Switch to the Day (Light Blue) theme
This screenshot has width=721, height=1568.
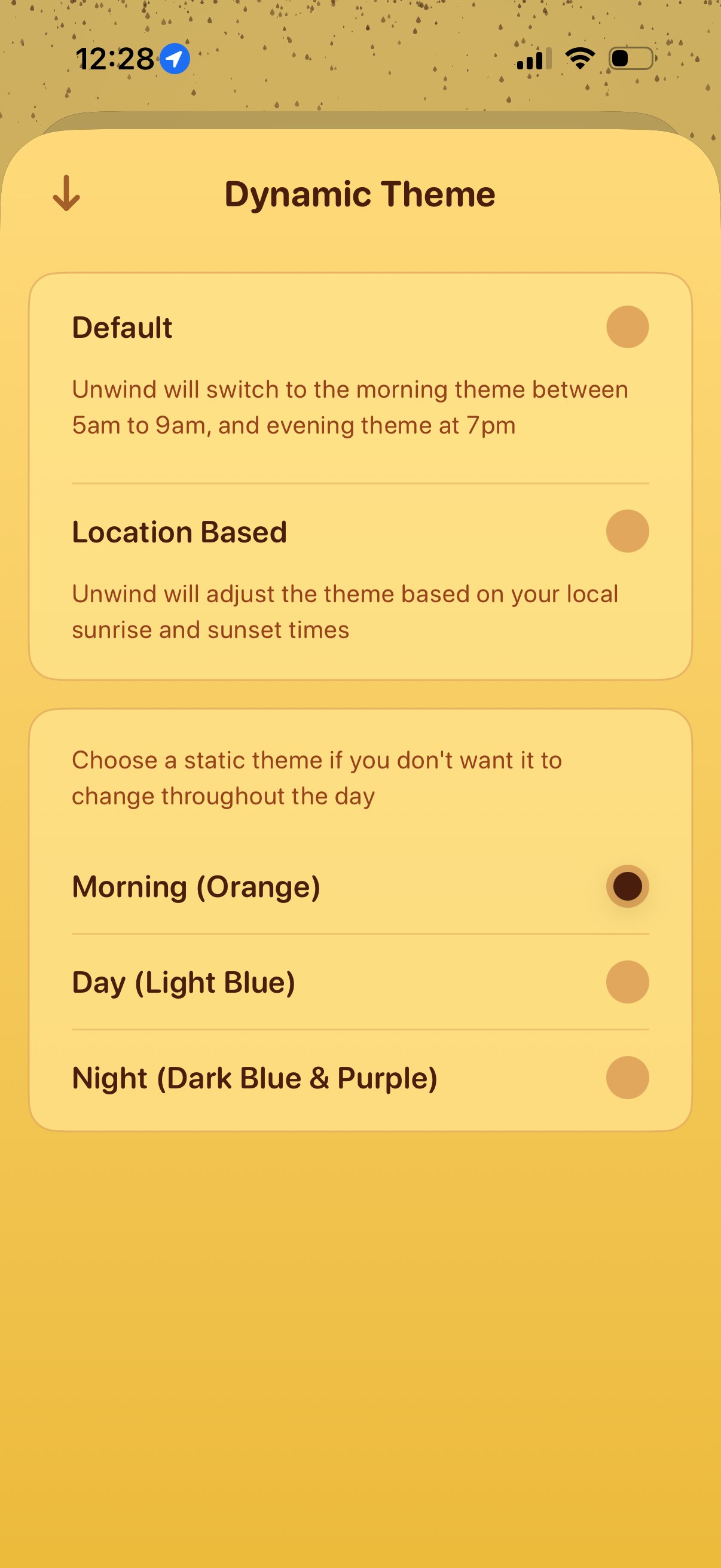click(x=627, y=981)
